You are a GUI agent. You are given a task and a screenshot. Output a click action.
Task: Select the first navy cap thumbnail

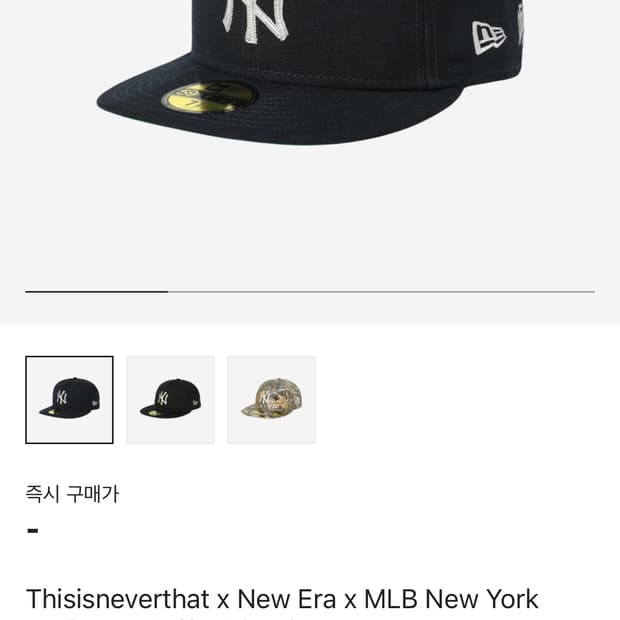tap(69, 400)
